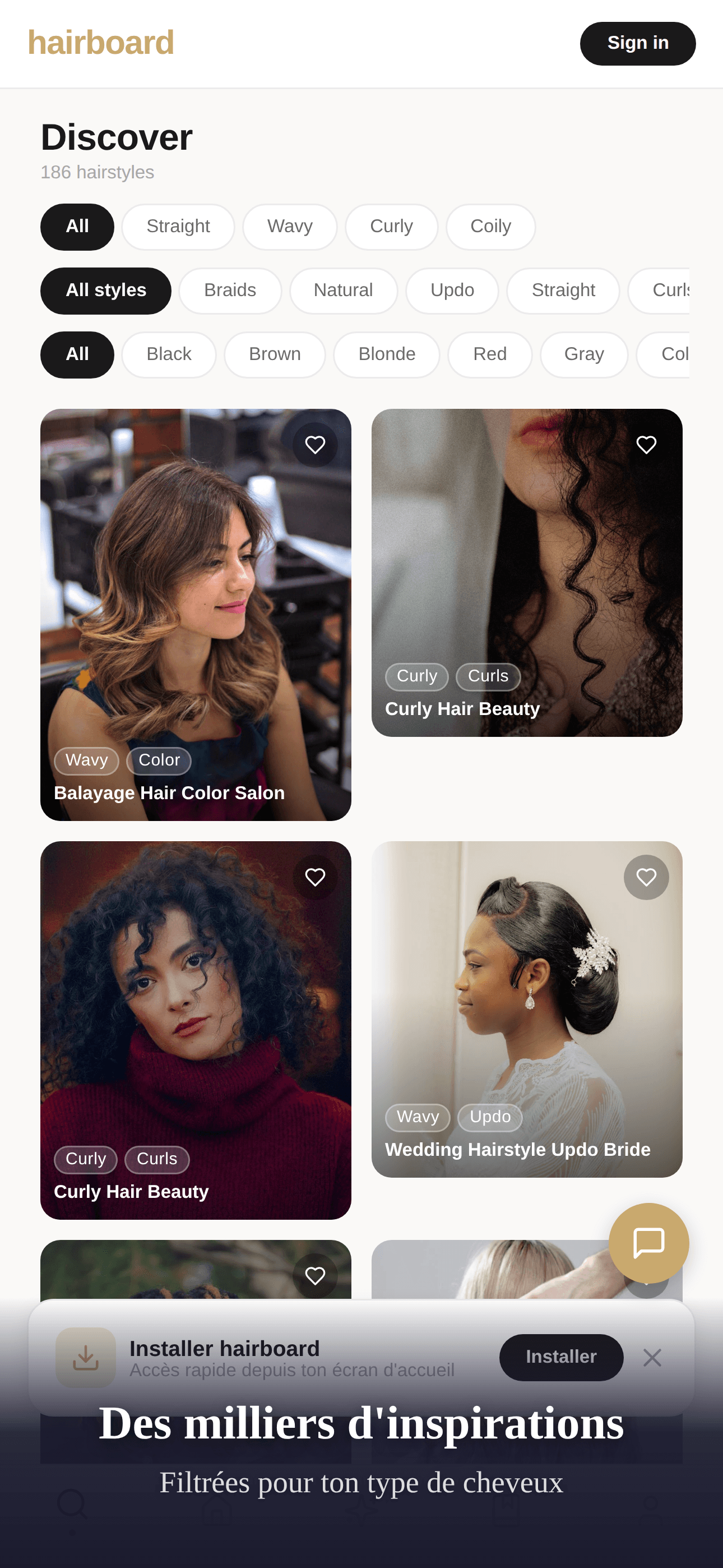723x1568 pixels.
Task: Pick the Black hair color chip
Action: pos(169,354)
